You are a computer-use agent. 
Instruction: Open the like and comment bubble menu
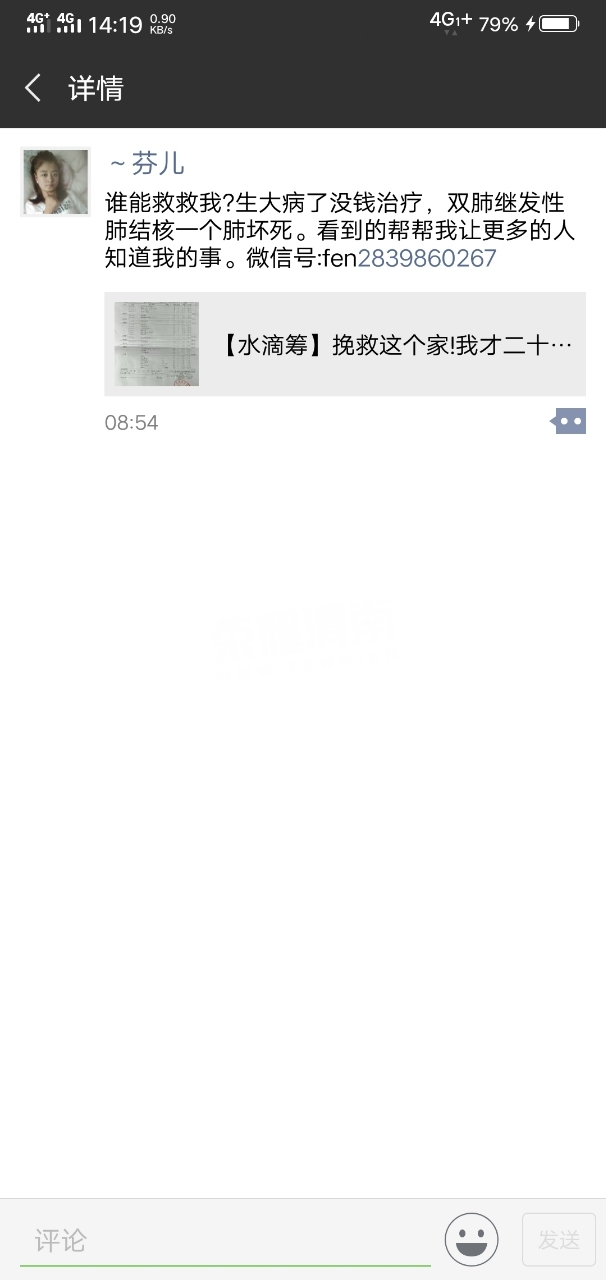[568, 421]
